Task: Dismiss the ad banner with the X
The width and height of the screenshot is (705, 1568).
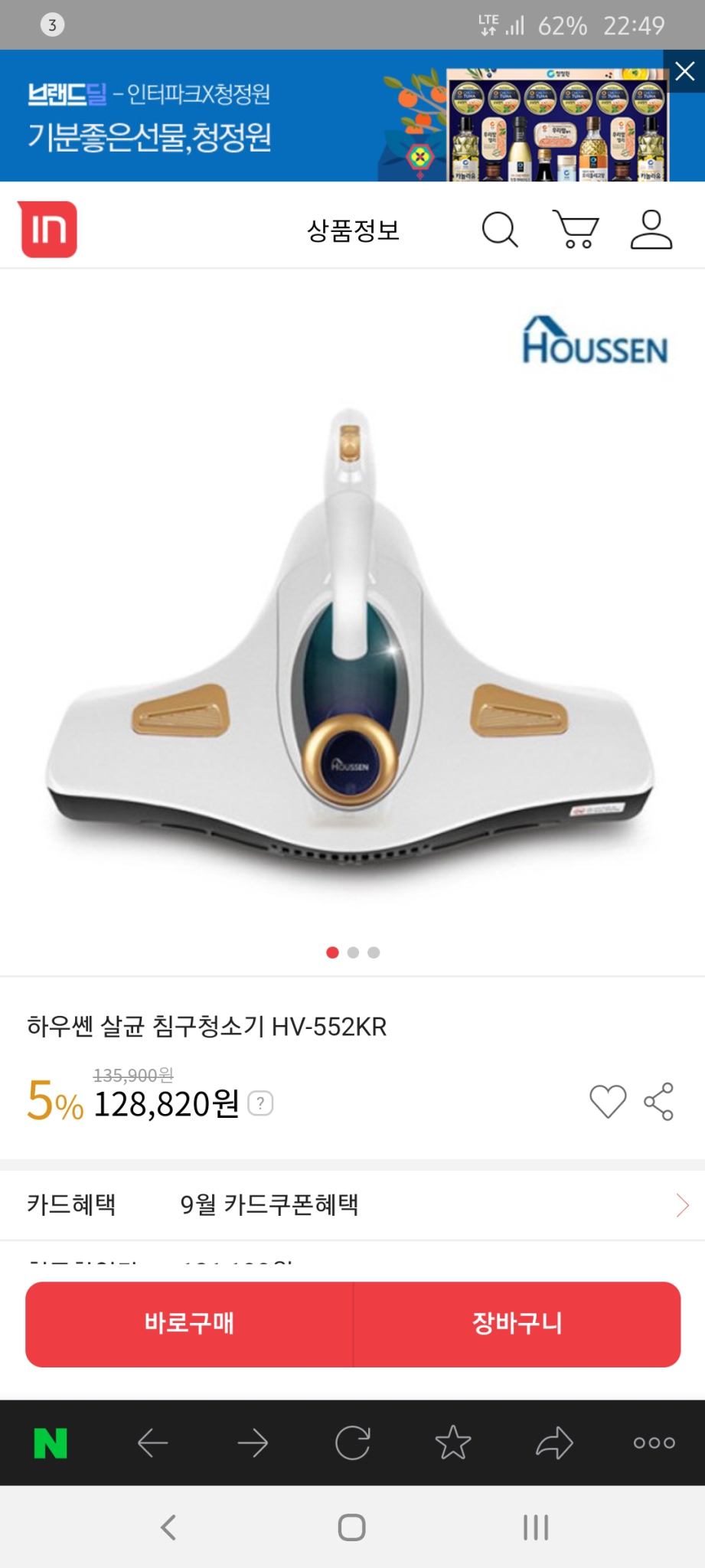Action: click(685, 70)
